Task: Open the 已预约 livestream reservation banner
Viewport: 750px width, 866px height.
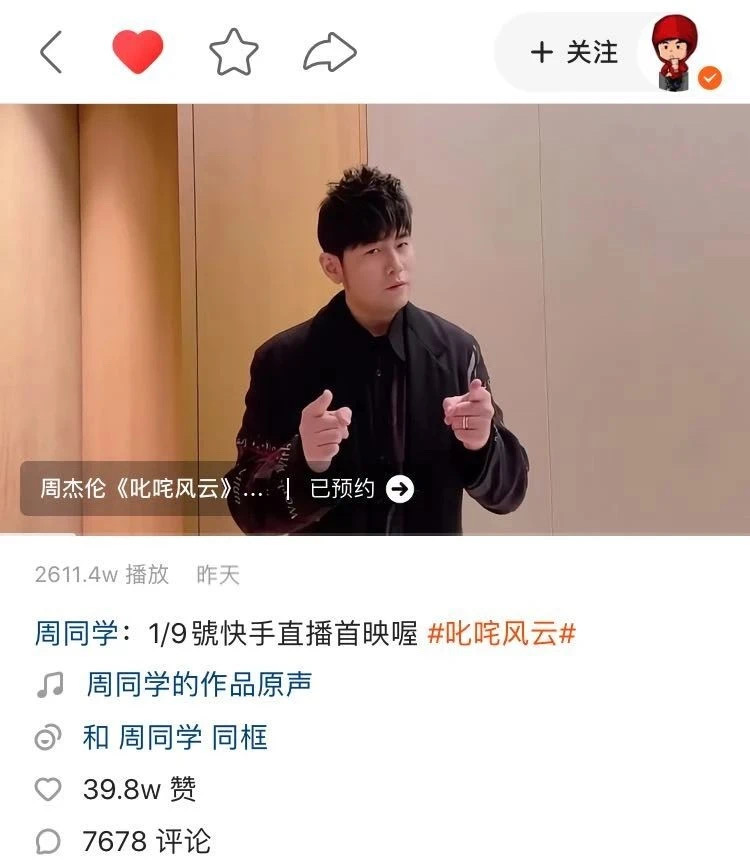Action: pos(360,488)
